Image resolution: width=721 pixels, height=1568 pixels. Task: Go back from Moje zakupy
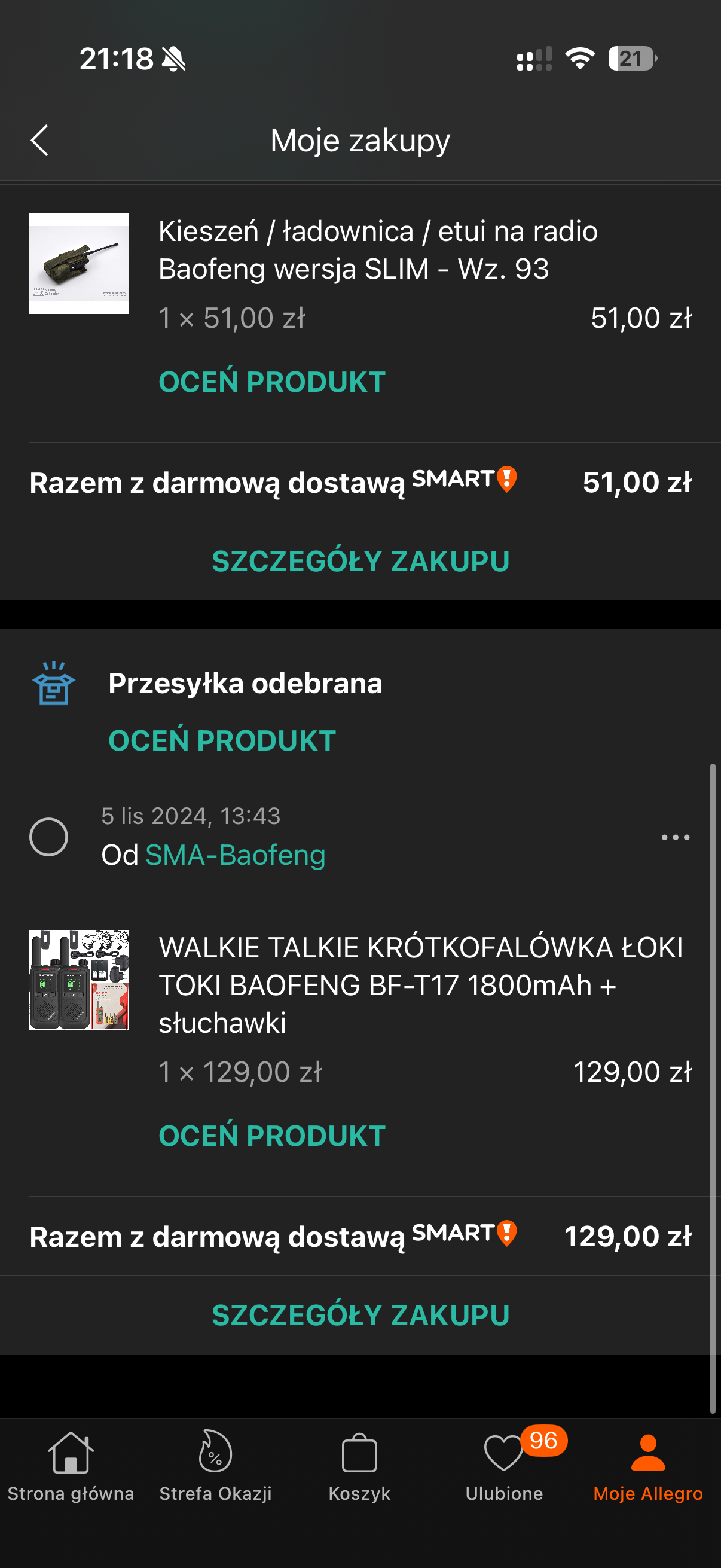39,141
